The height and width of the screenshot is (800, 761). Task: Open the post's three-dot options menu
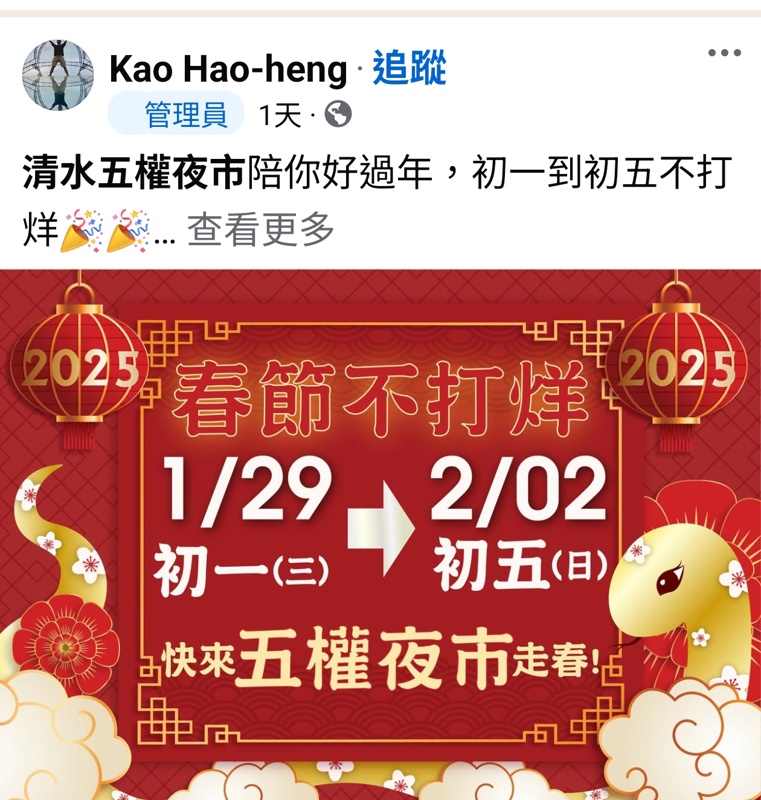[x=724, y=53]
